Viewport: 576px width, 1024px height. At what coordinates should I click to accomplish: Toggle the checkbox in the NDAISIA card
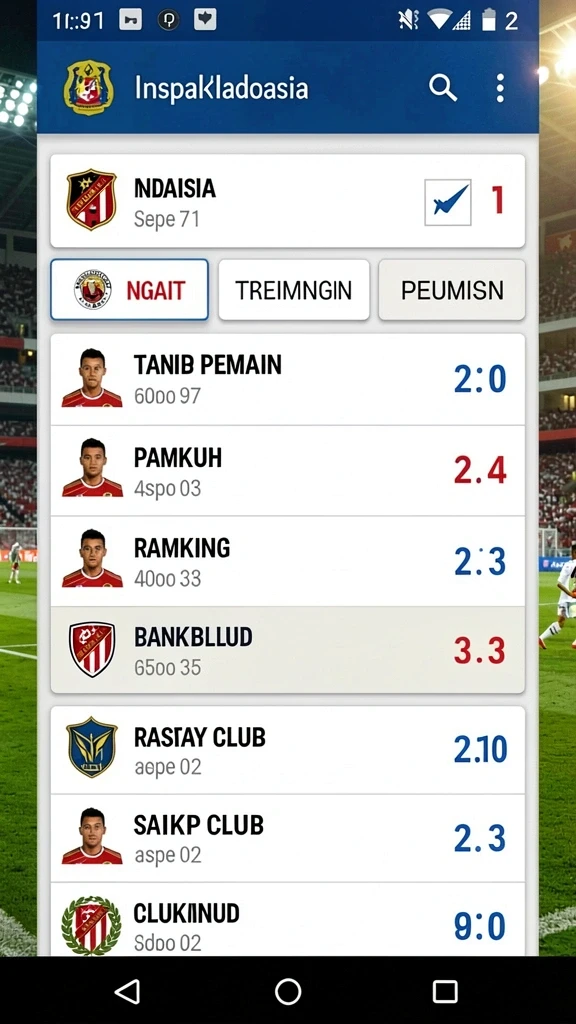point(448,202)
